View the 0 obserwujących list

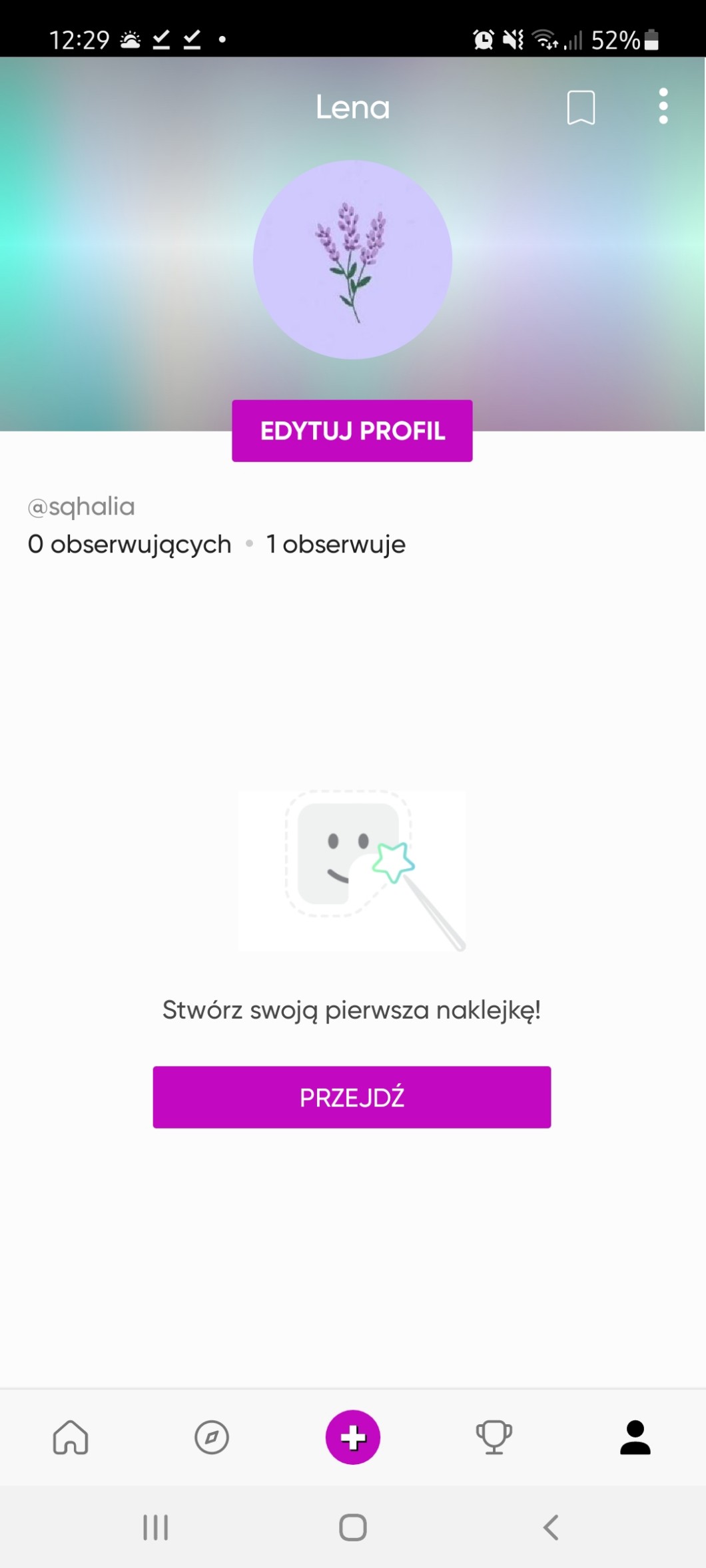129,545
